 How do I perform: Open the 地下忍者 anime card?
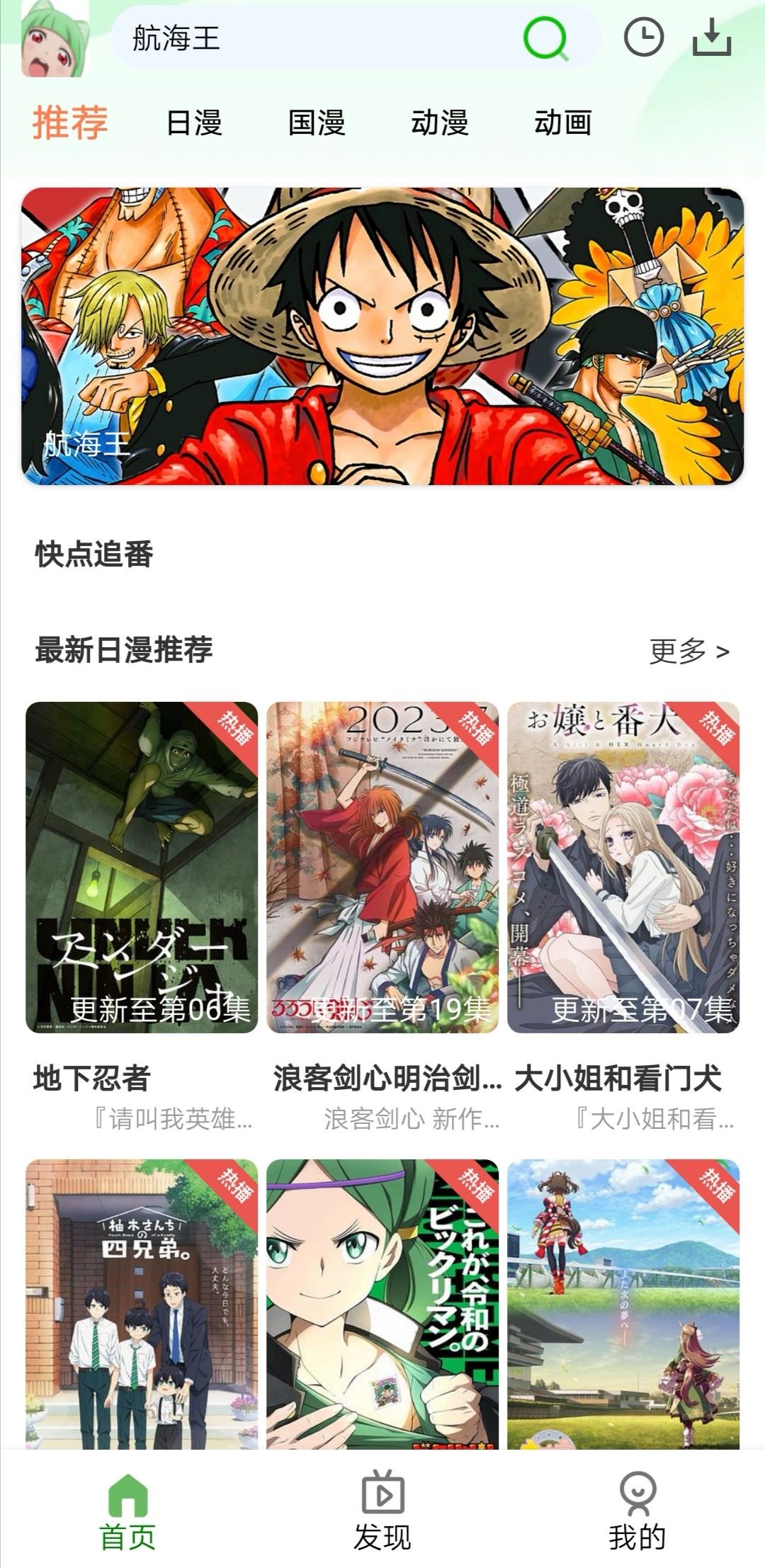coord(142,867)
